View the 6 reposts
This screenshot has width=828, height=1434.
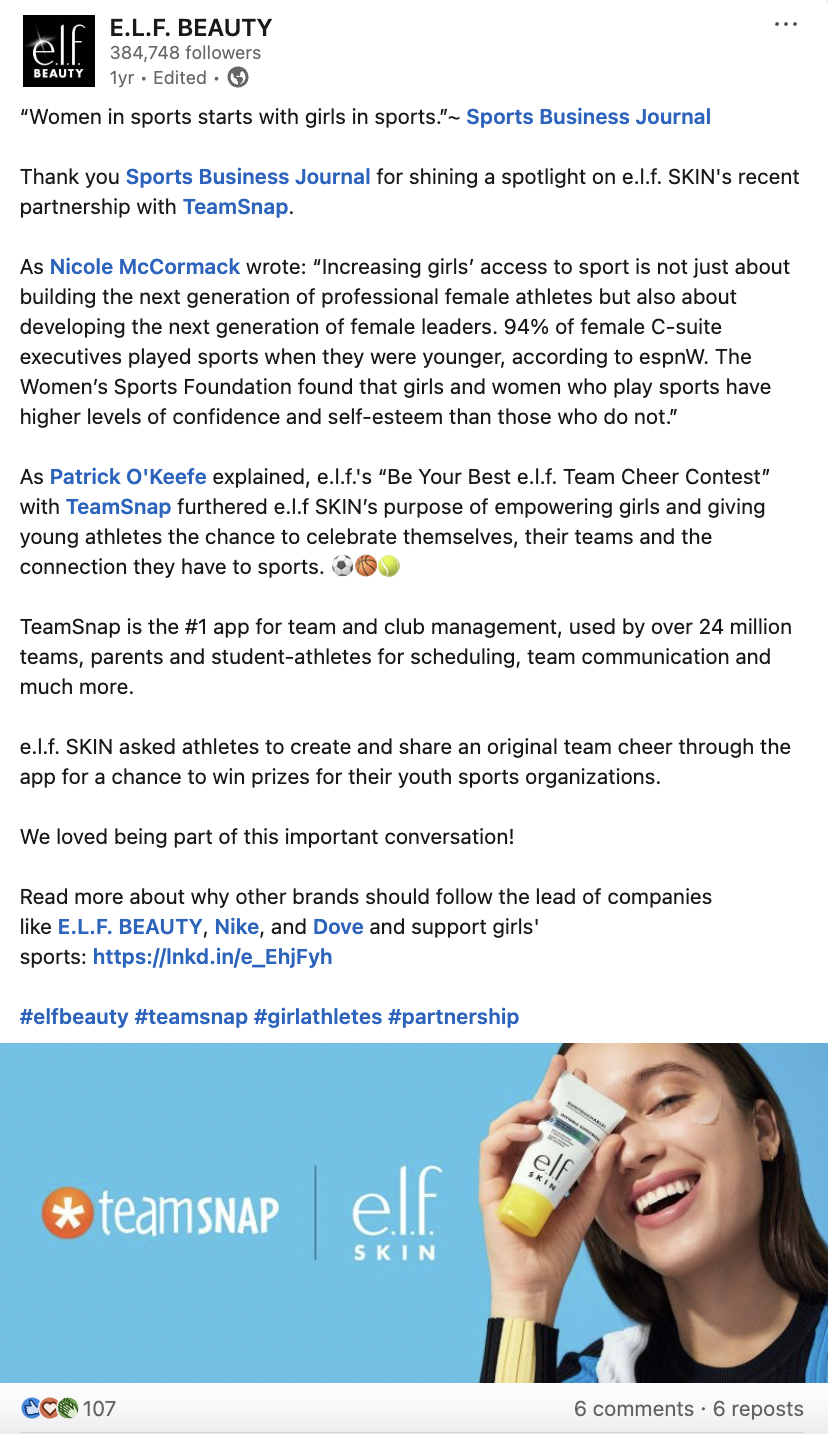(758, 1409)
